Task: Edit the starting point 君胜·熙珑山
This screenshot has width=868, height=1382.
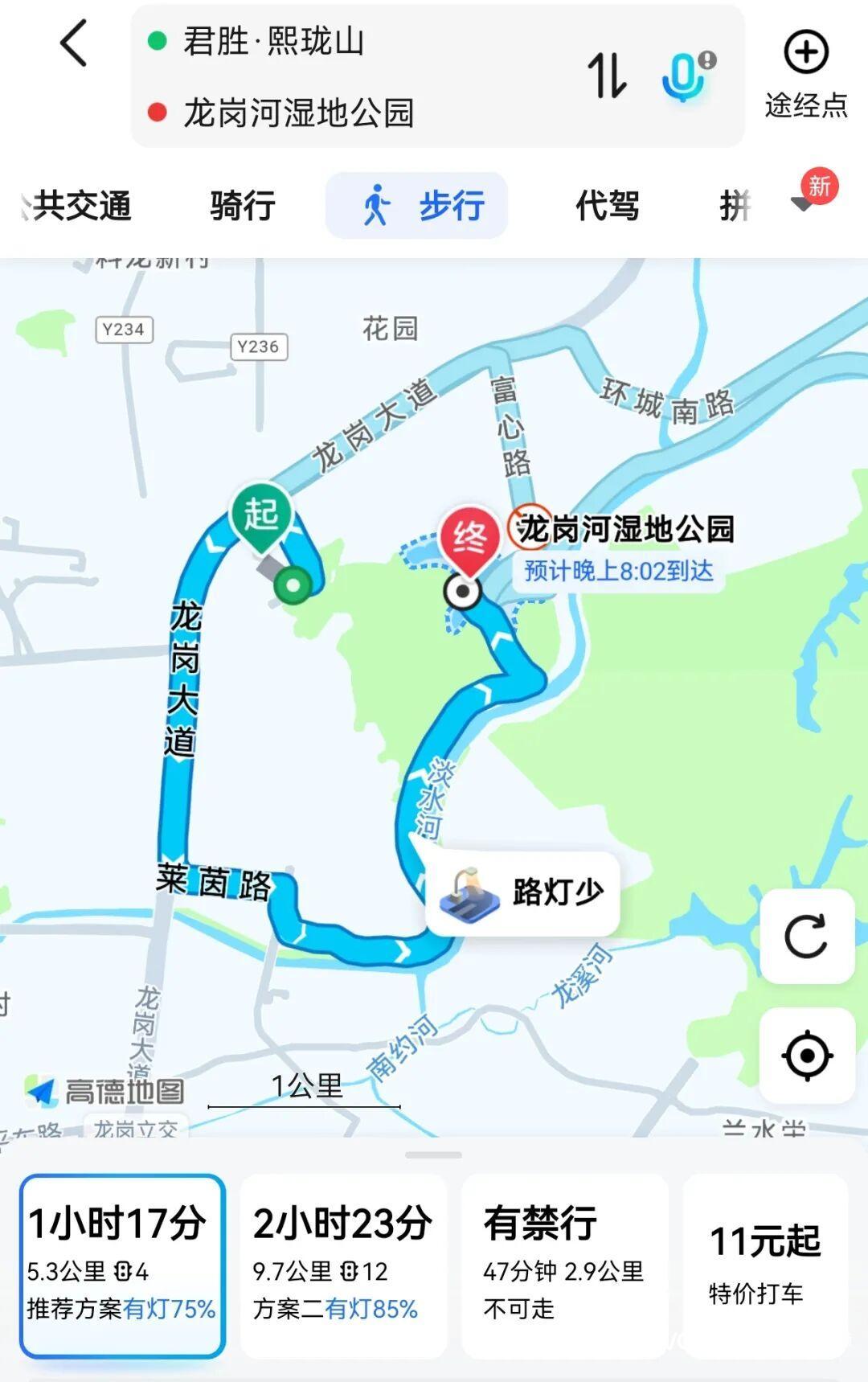Action: pyautogui.click(x=273, y=41)
